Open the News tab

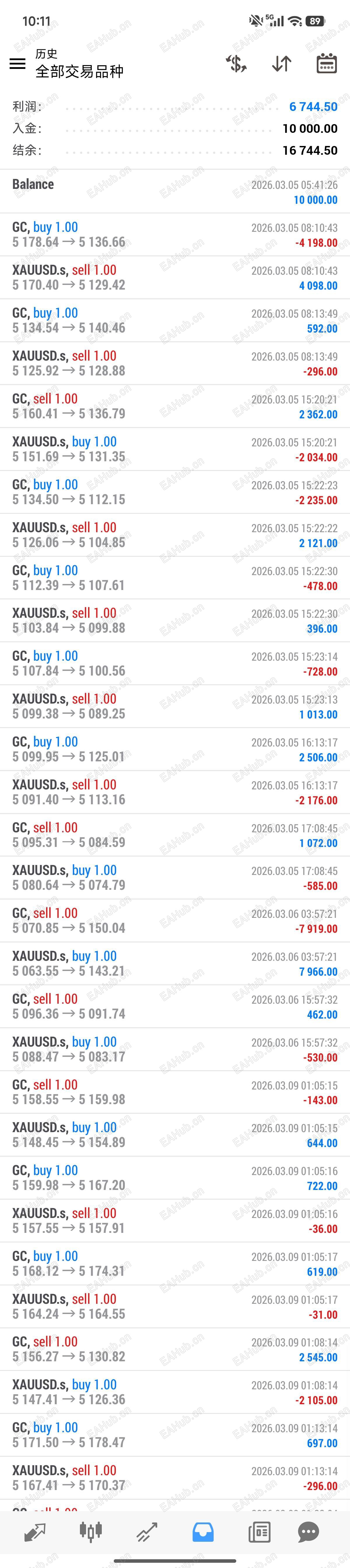(260, 1532)
